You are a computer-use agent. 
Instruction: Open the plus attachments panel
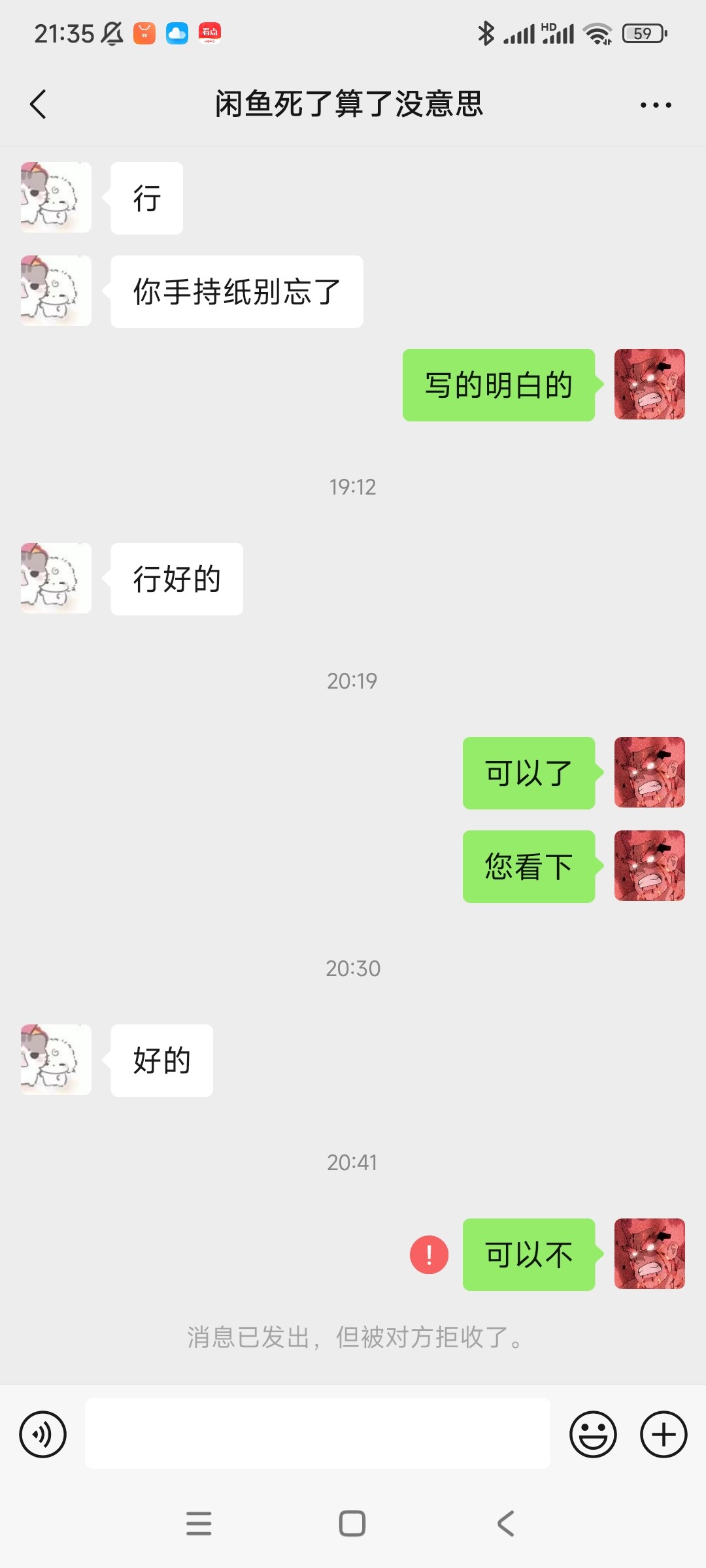(663, 1434)
